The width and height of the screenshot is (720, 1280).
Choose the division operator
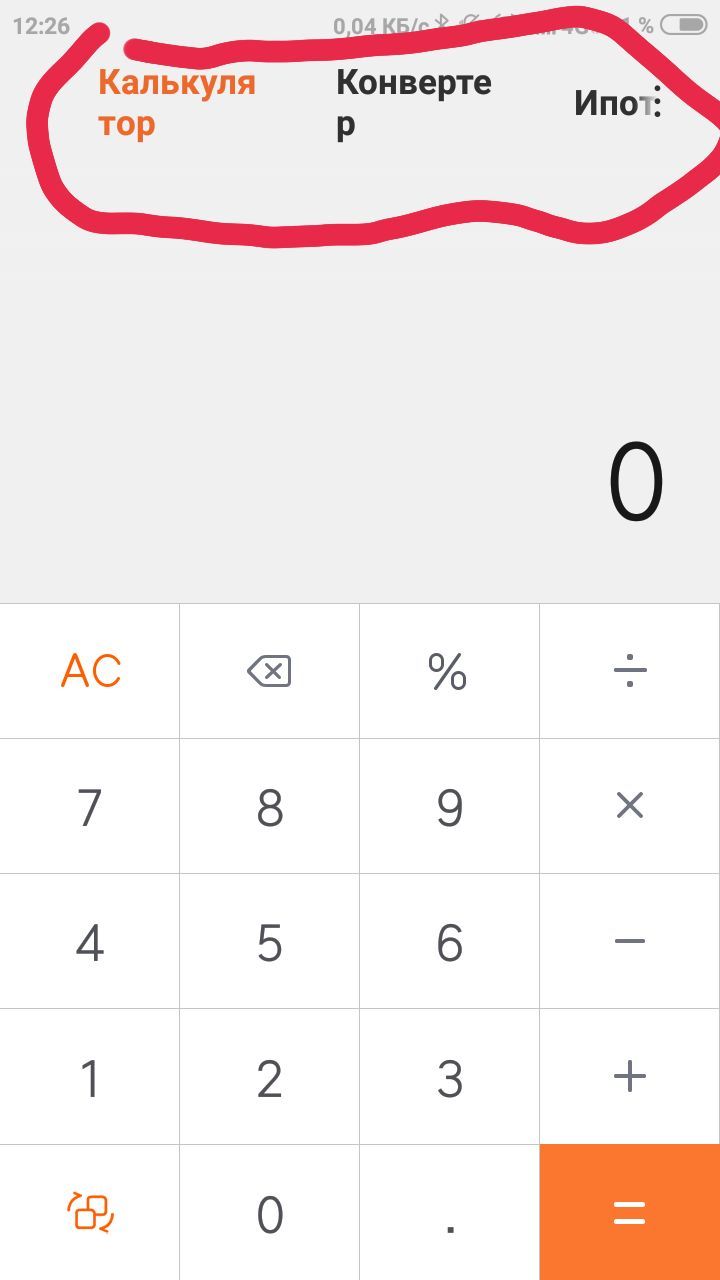630,671
